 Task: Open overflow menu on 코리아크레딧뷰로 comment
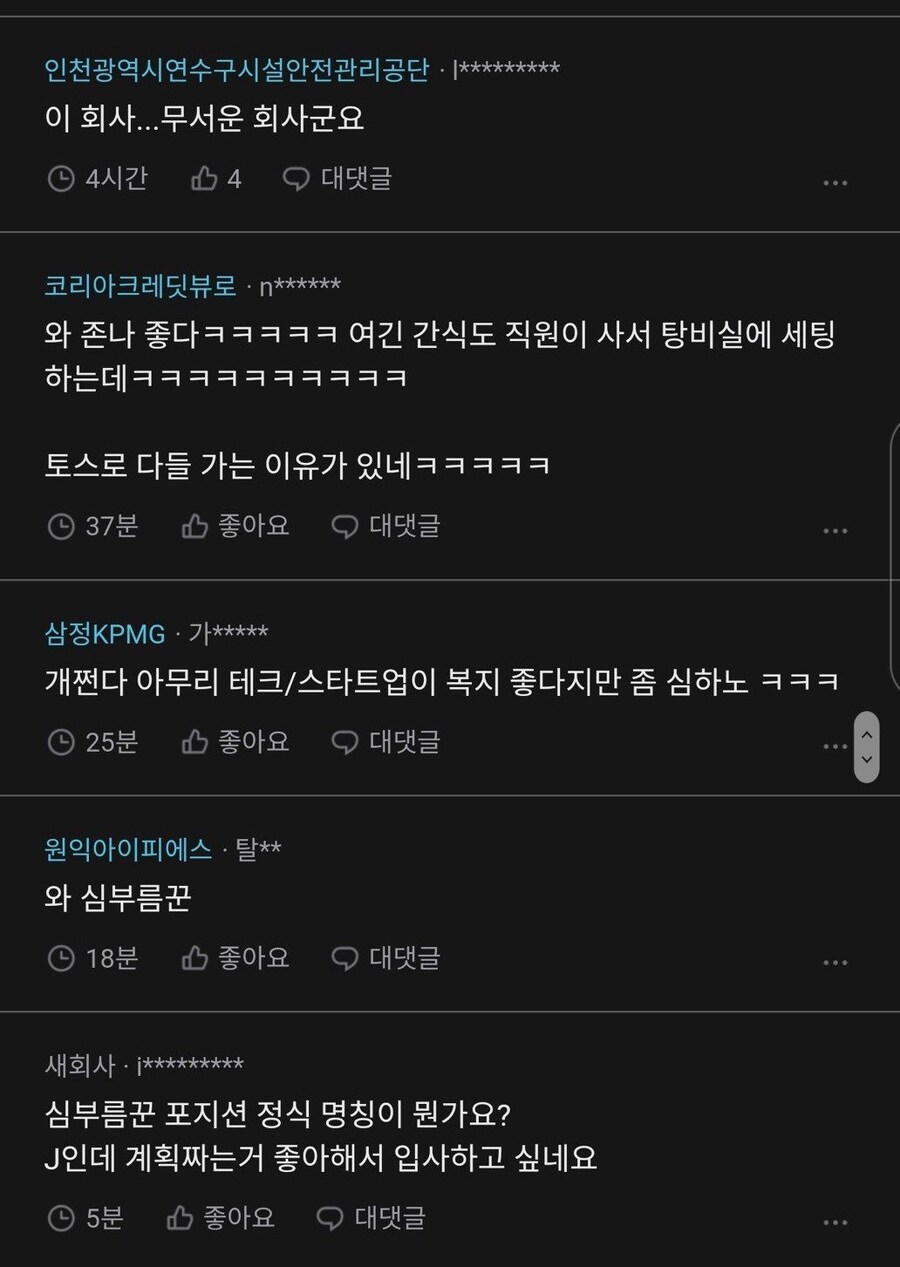835,530
